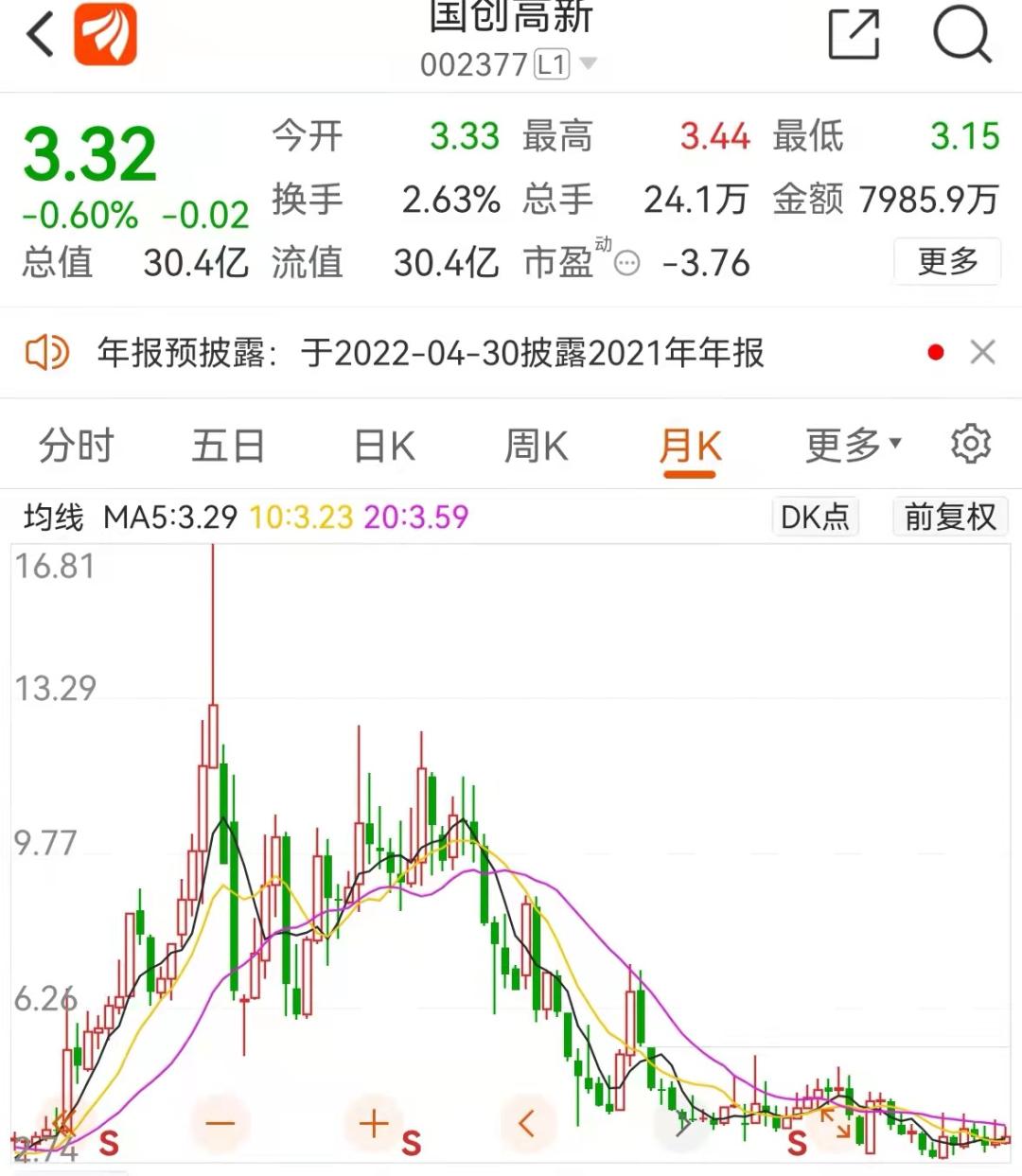This screenshot has height=1176, width=1022.
Task: Tap the 更多 button in the quote panel
Action: [x=946, y=263]
